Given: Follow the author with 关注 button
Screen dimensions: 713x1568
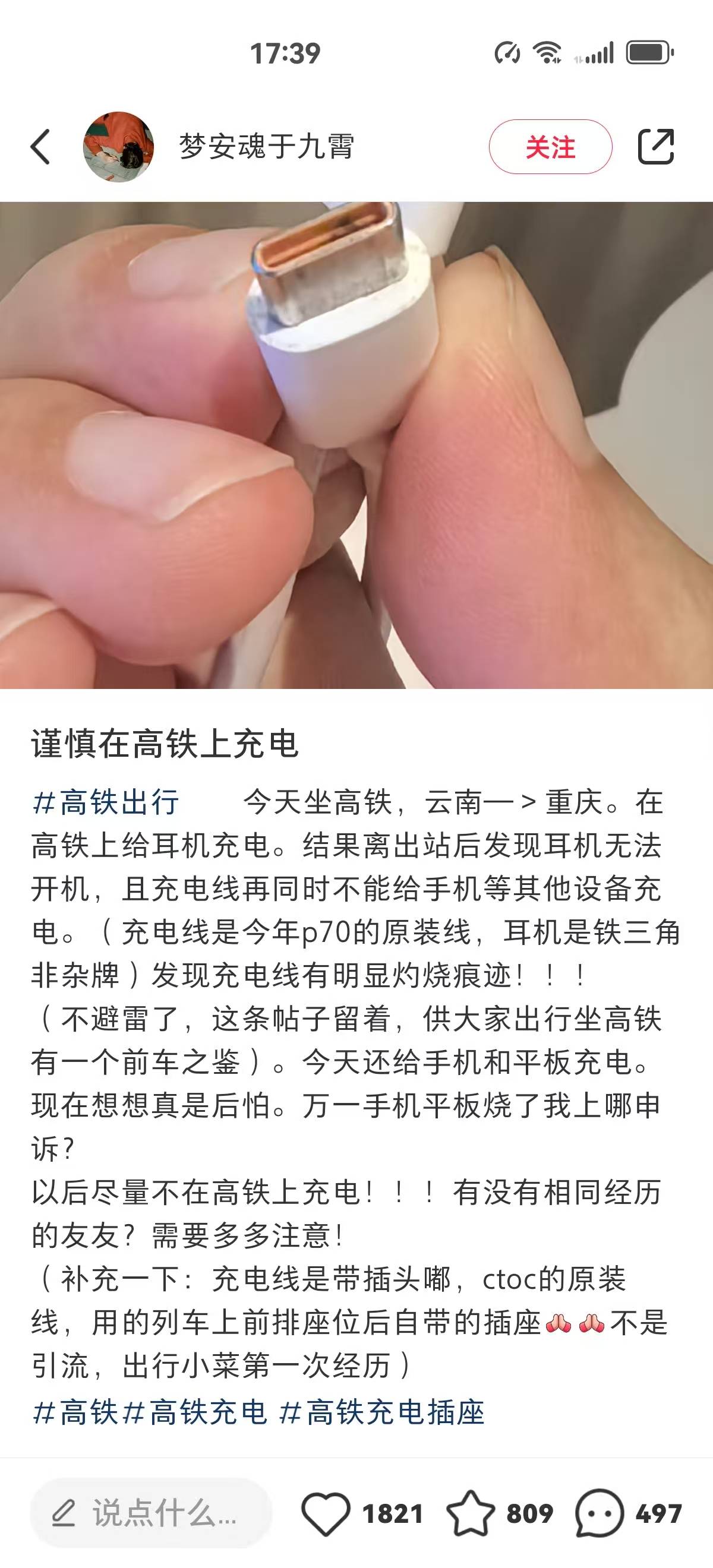Looking at the screenshot, I should [x=550, y=147].
